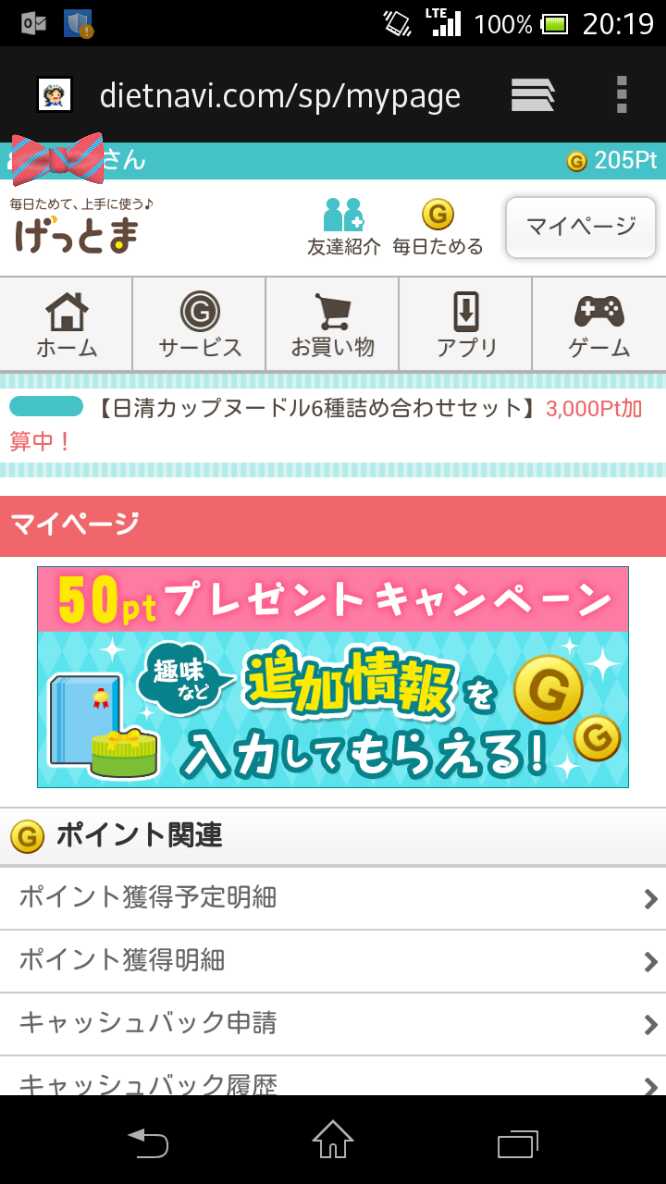Open キャッシュバック履歴
The image size is (666, 1184).
click(333, 1080)
